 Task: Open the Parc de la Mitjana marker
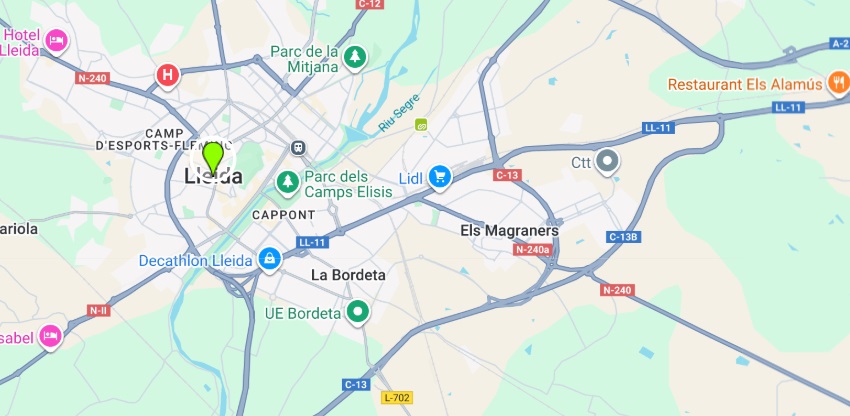(x=355, y=59)
